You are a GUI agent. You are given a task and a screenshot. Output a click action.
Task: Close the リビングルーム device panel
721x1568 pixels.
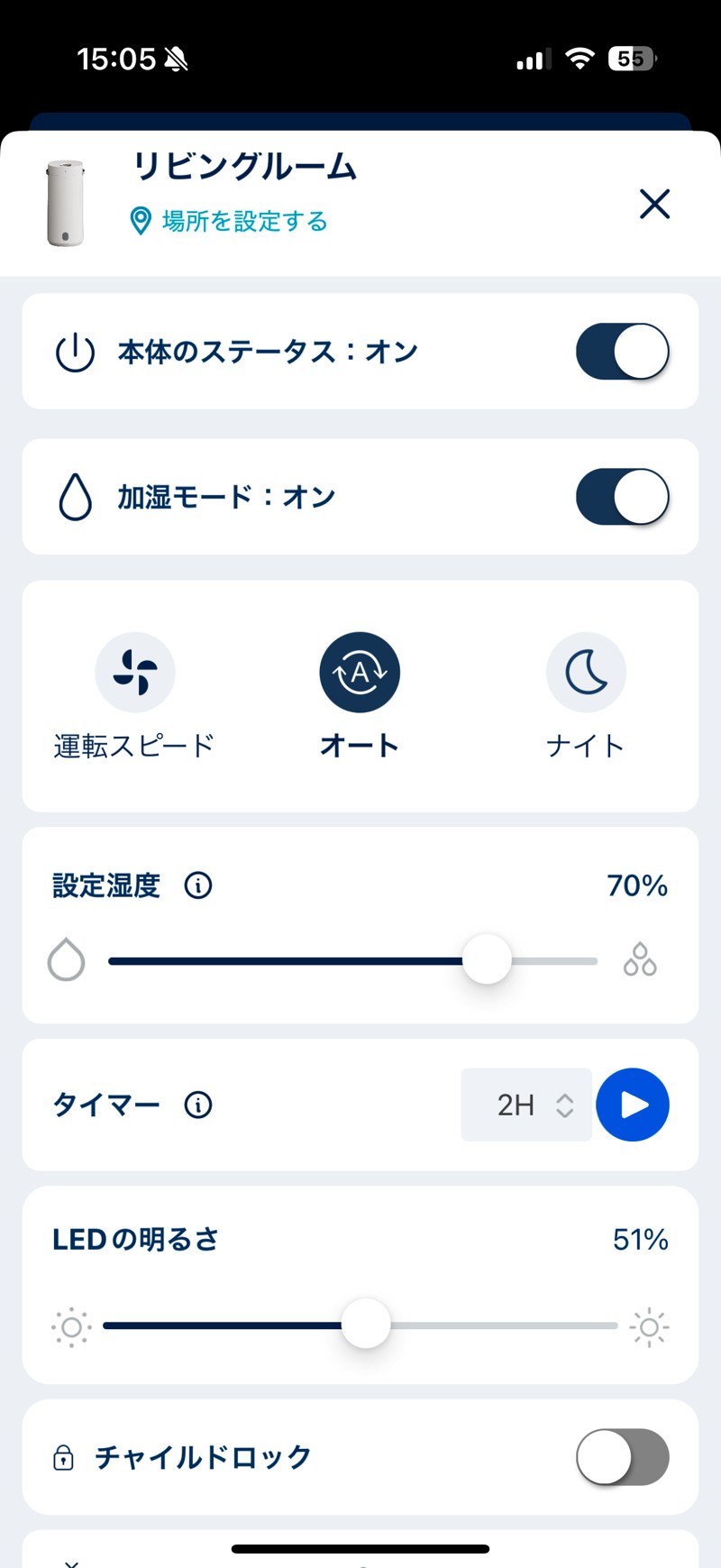point(654,204)
